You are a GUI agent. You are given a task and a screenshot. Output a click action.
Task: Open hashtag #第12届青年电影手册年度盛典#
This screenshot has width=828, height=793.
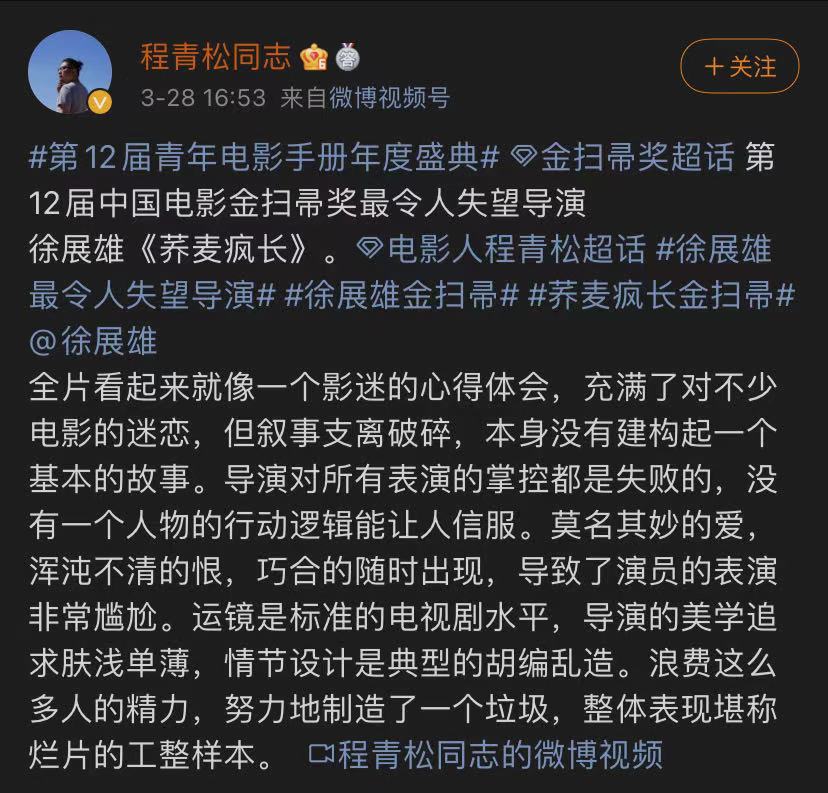click(264, 157)
